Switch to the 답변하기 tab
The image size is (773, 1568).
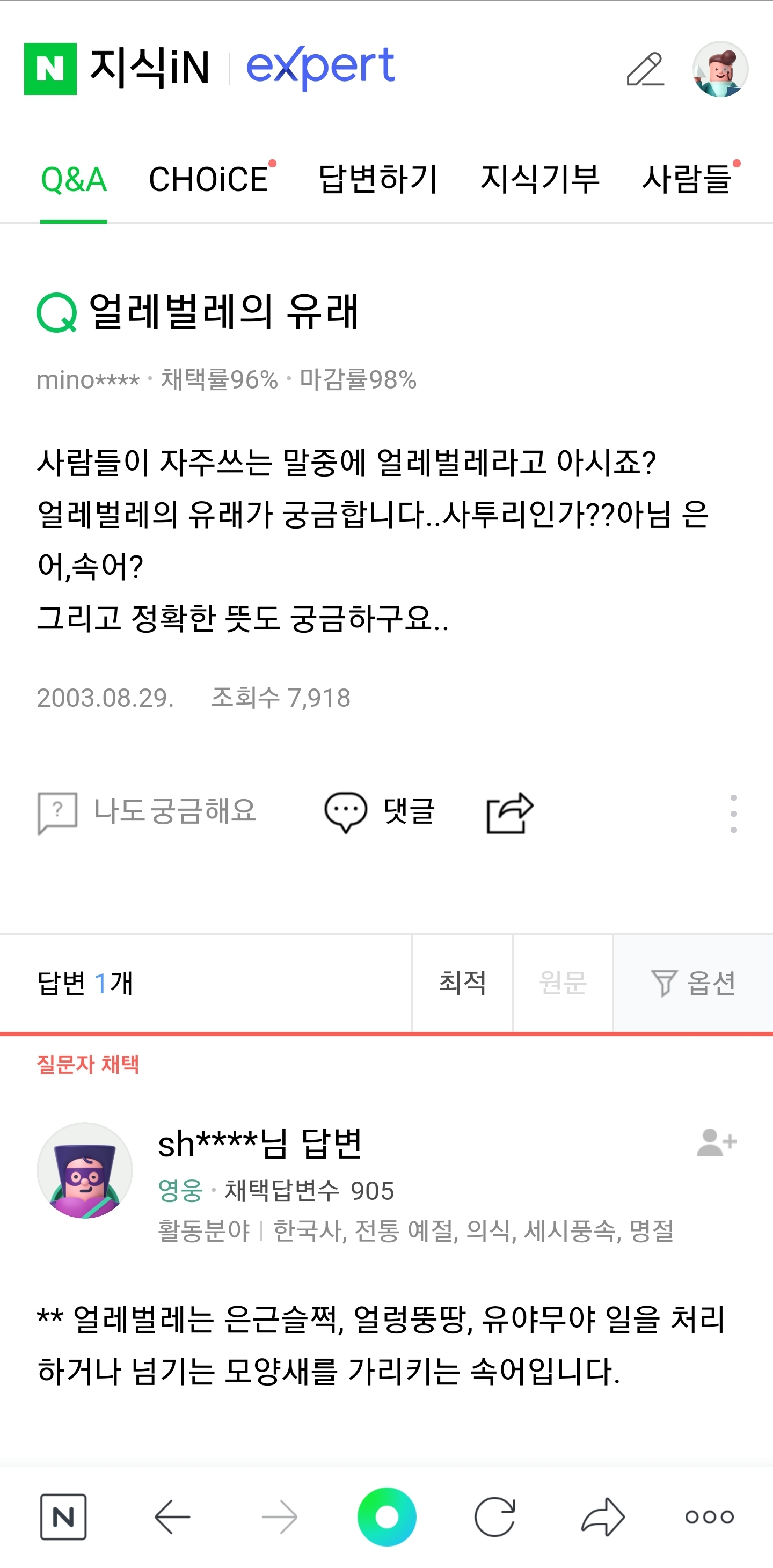pos(378,180)
